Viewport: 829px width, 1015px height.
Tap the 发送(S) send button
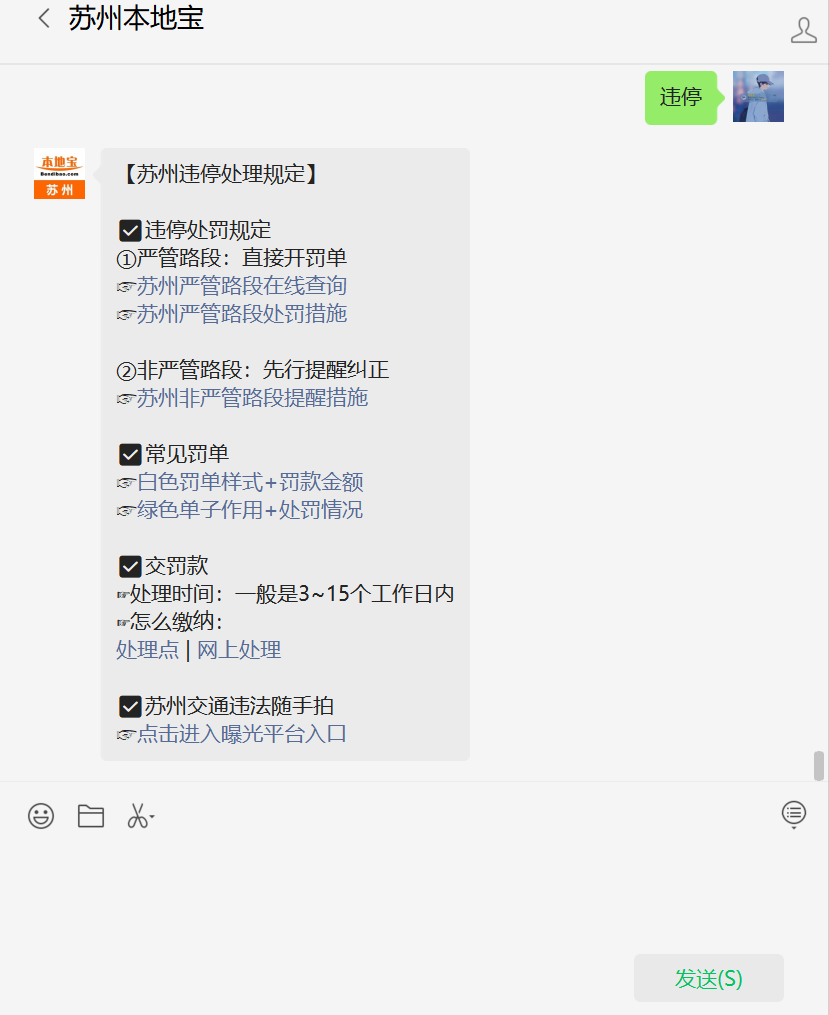click(708, 978)
